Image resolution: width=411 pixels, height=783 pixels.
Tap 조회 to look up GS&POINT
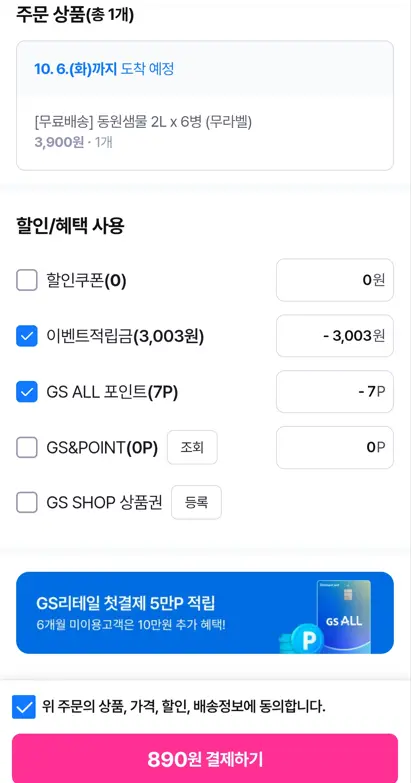pyautogui.click(x=192, y=447)
